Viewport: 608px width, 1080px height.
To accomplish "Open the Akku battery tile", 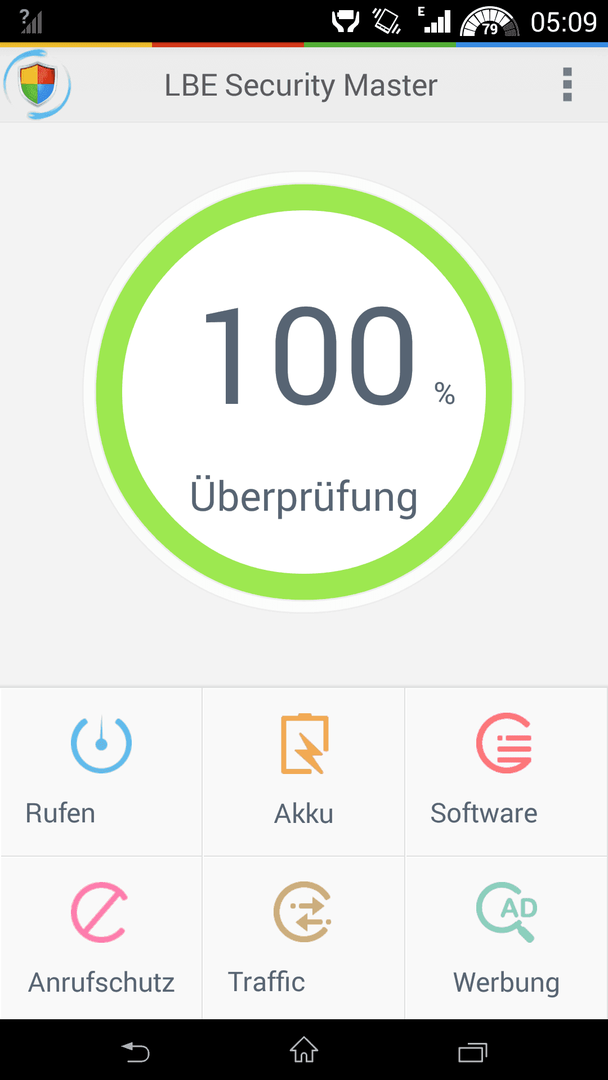I will tap(304, 771).
